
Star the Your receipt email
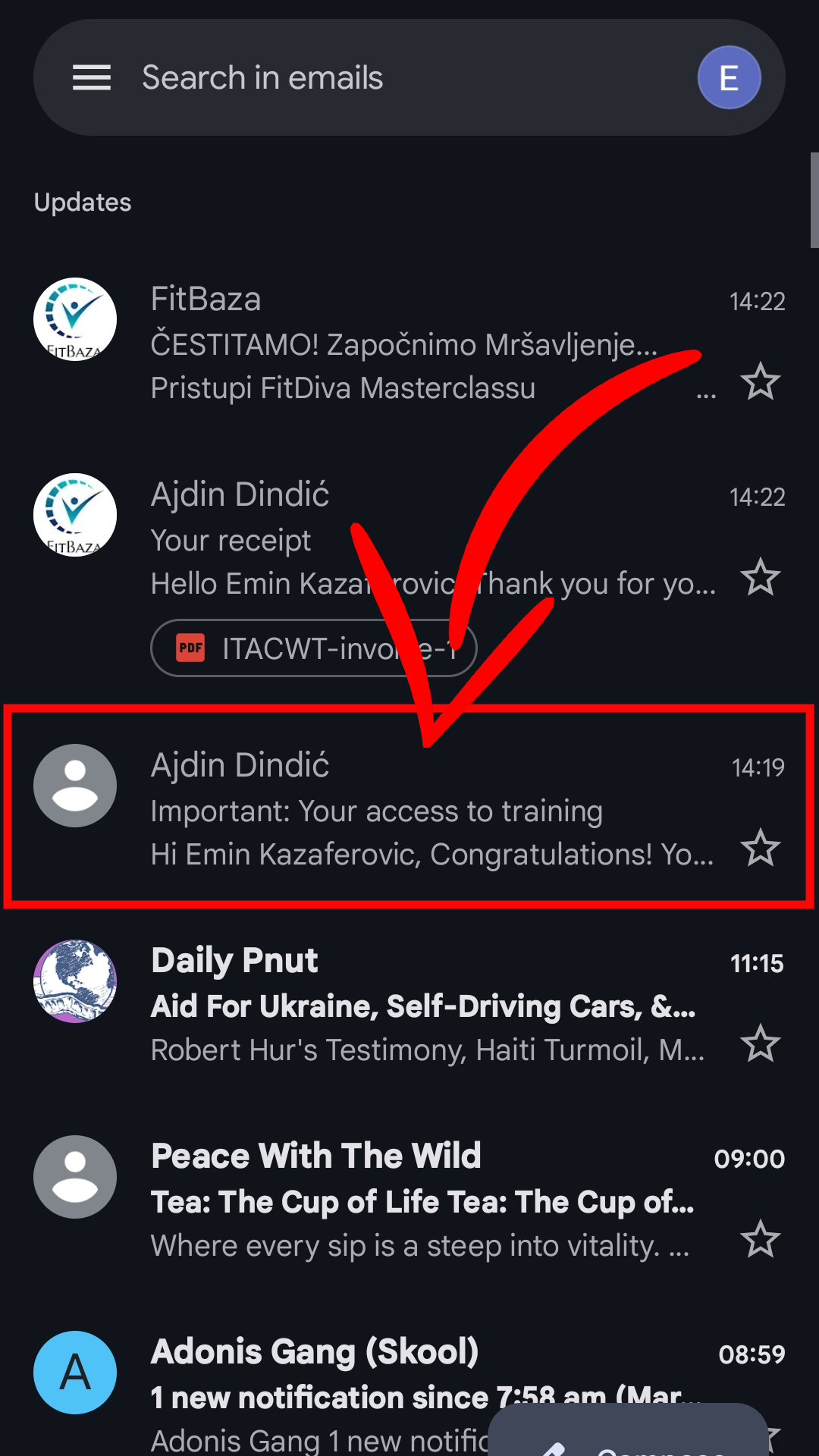pos(760,577)
